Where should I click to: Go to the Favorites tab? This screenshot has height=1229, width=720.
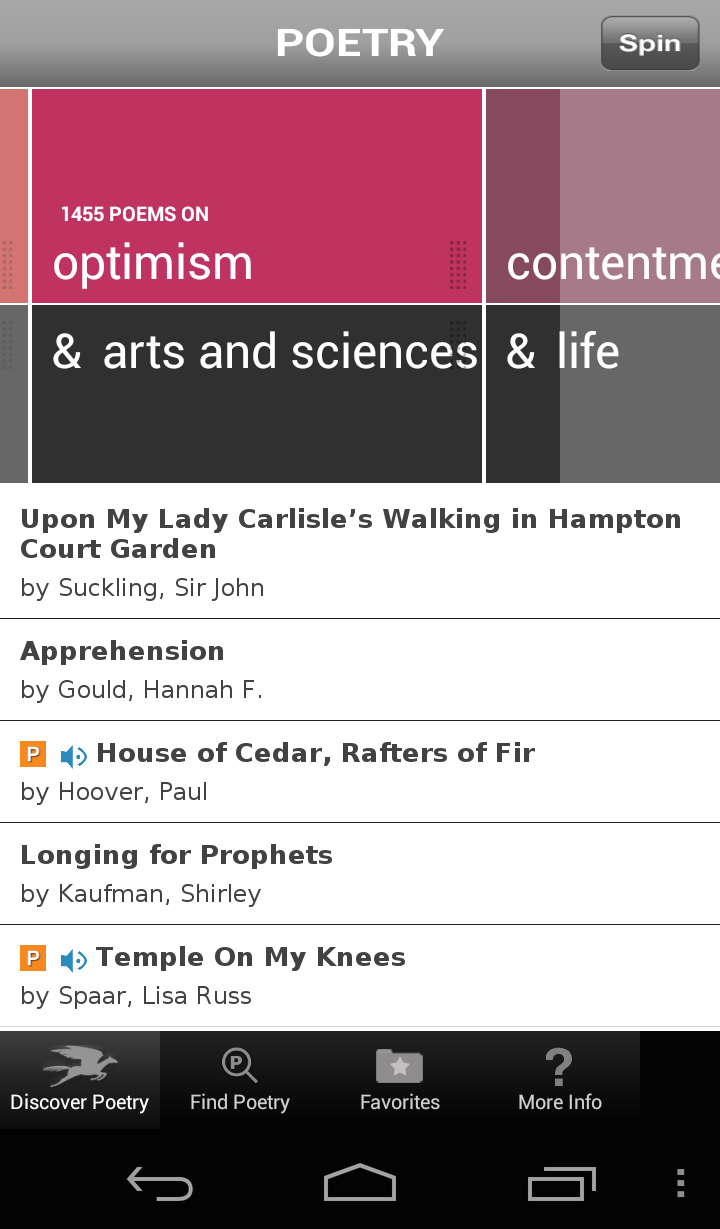coord(400,1080)
